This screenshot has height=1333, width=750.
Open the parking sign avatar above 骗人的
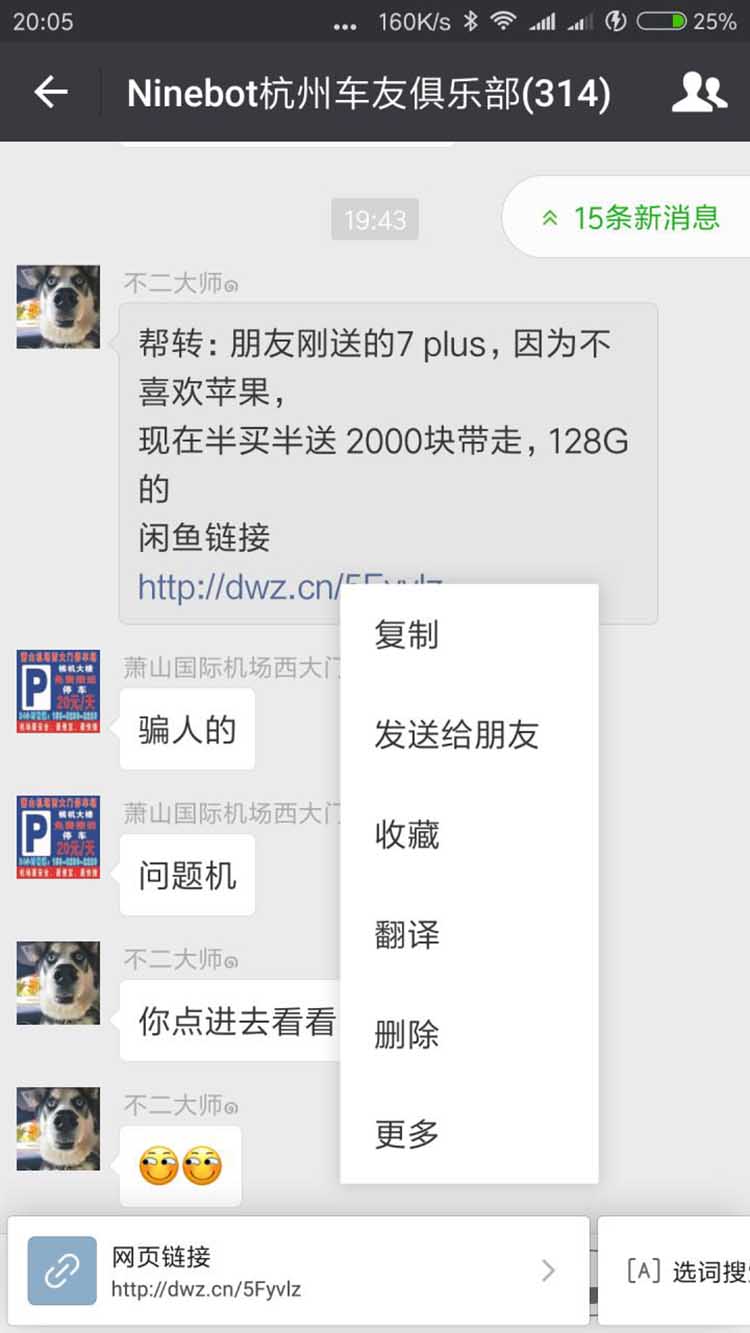tap(58, 691)
